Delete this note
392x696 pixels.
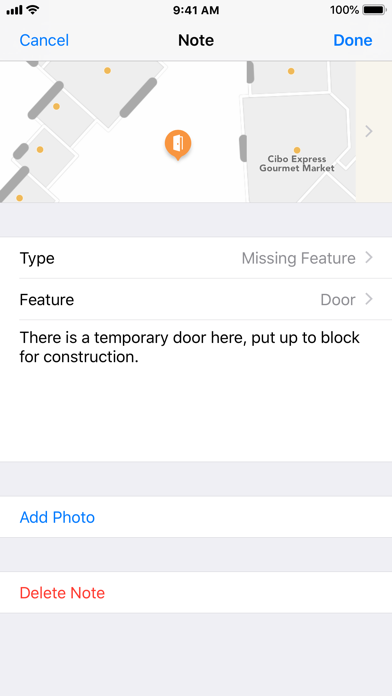click(x=196, y=593)
